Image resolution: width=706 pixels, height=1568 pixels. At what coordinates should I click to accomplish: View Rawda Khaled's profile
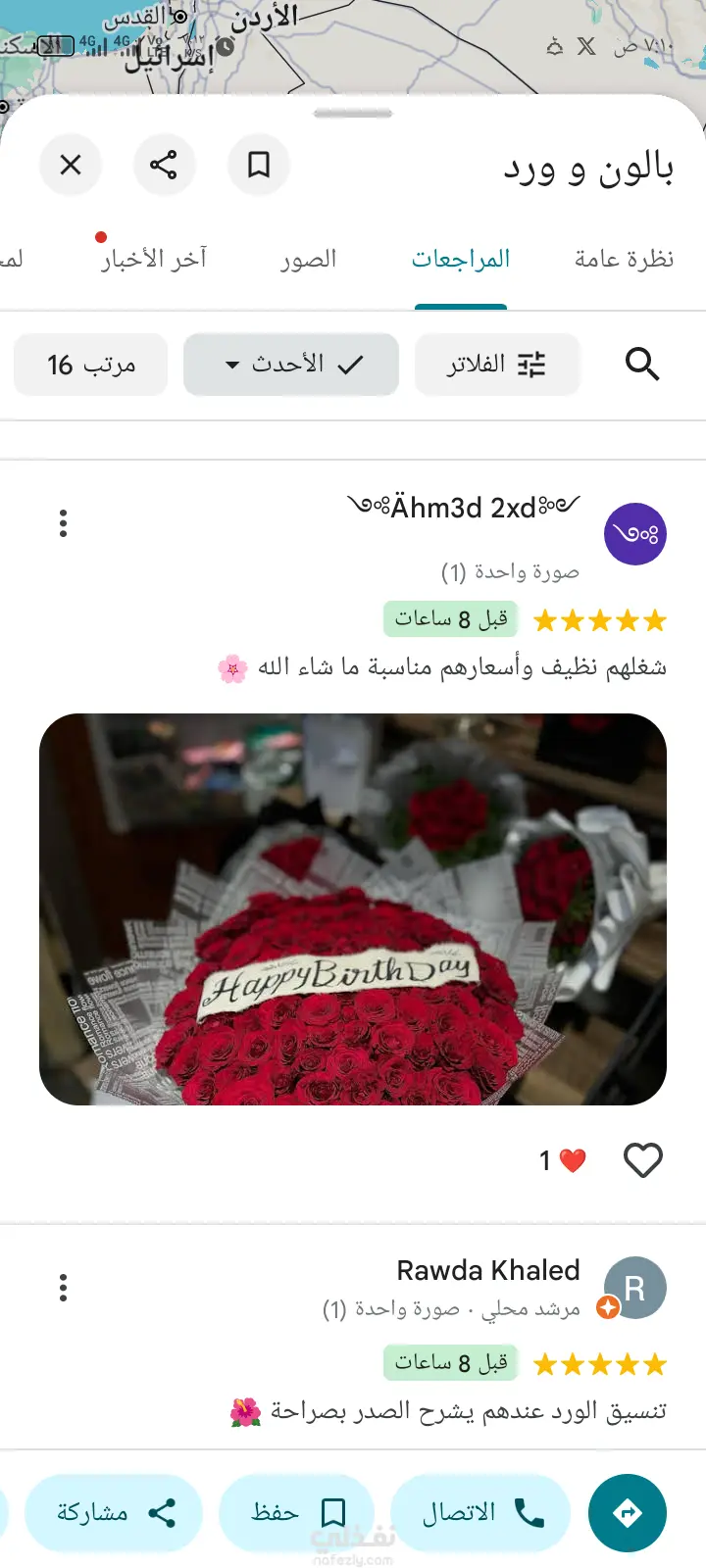pos(634,1288)
